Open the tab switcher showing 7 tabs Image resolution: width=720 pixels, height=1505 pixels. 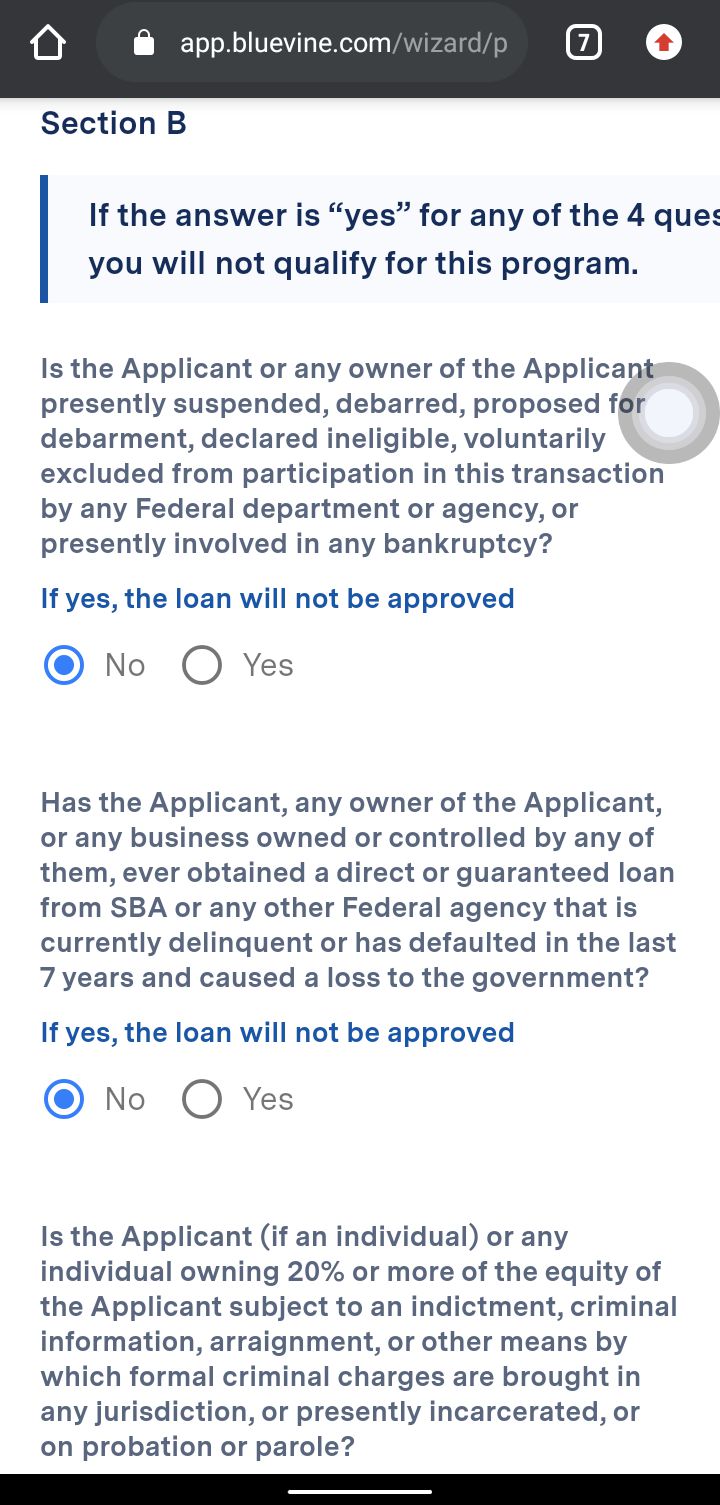point(584,43)
